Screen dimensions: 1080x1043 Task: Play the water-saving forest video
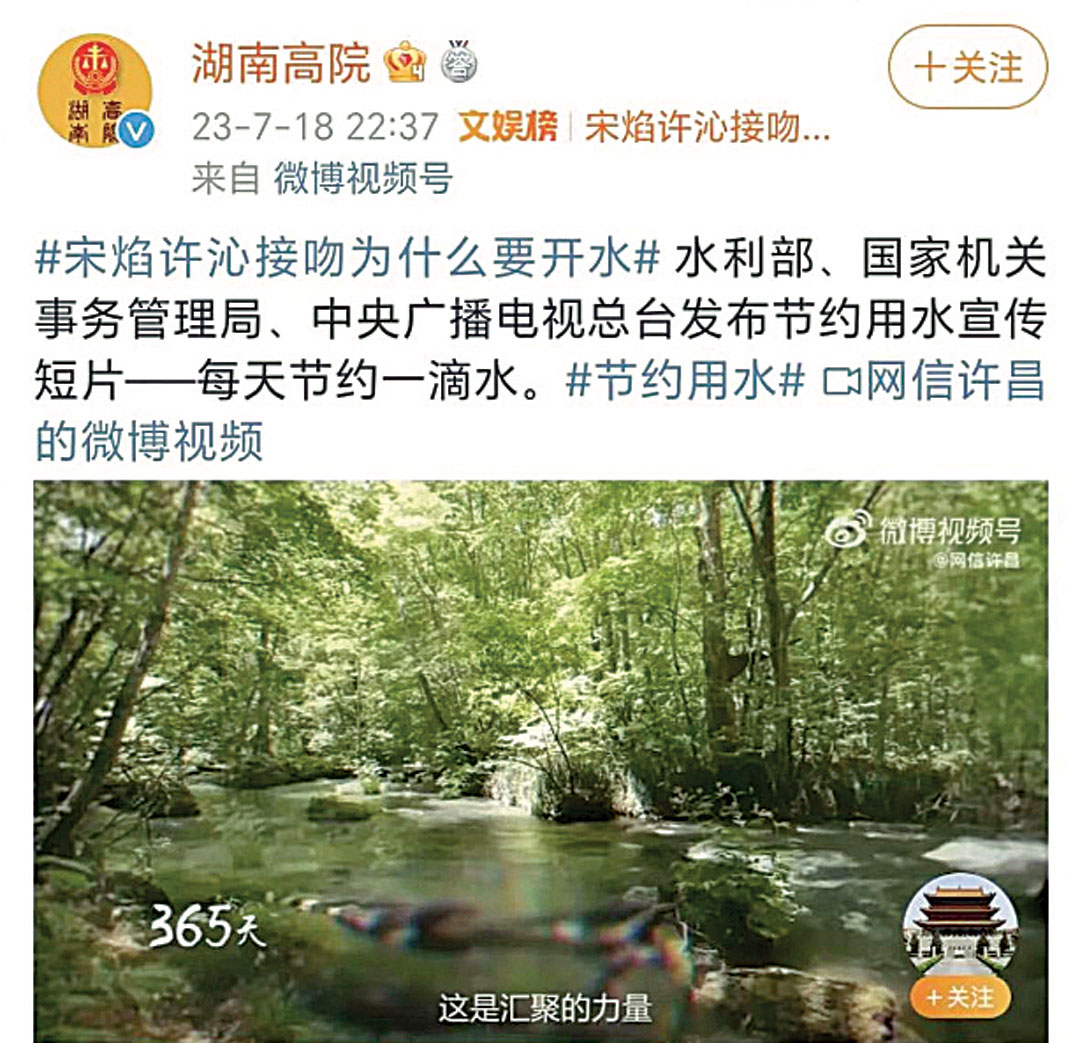(x=540, y=740)
